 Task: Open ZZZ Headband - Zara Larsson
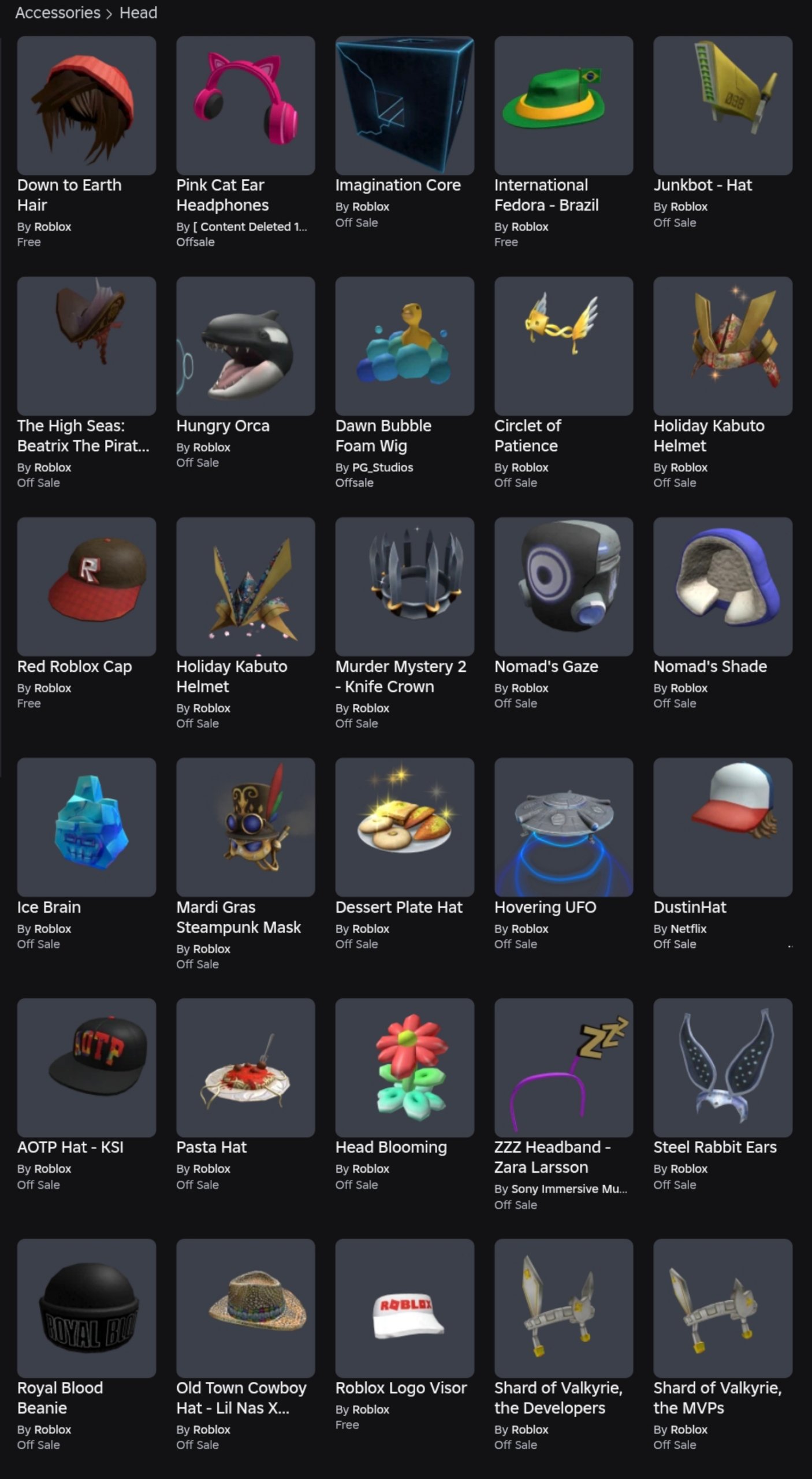(564, 1068)
